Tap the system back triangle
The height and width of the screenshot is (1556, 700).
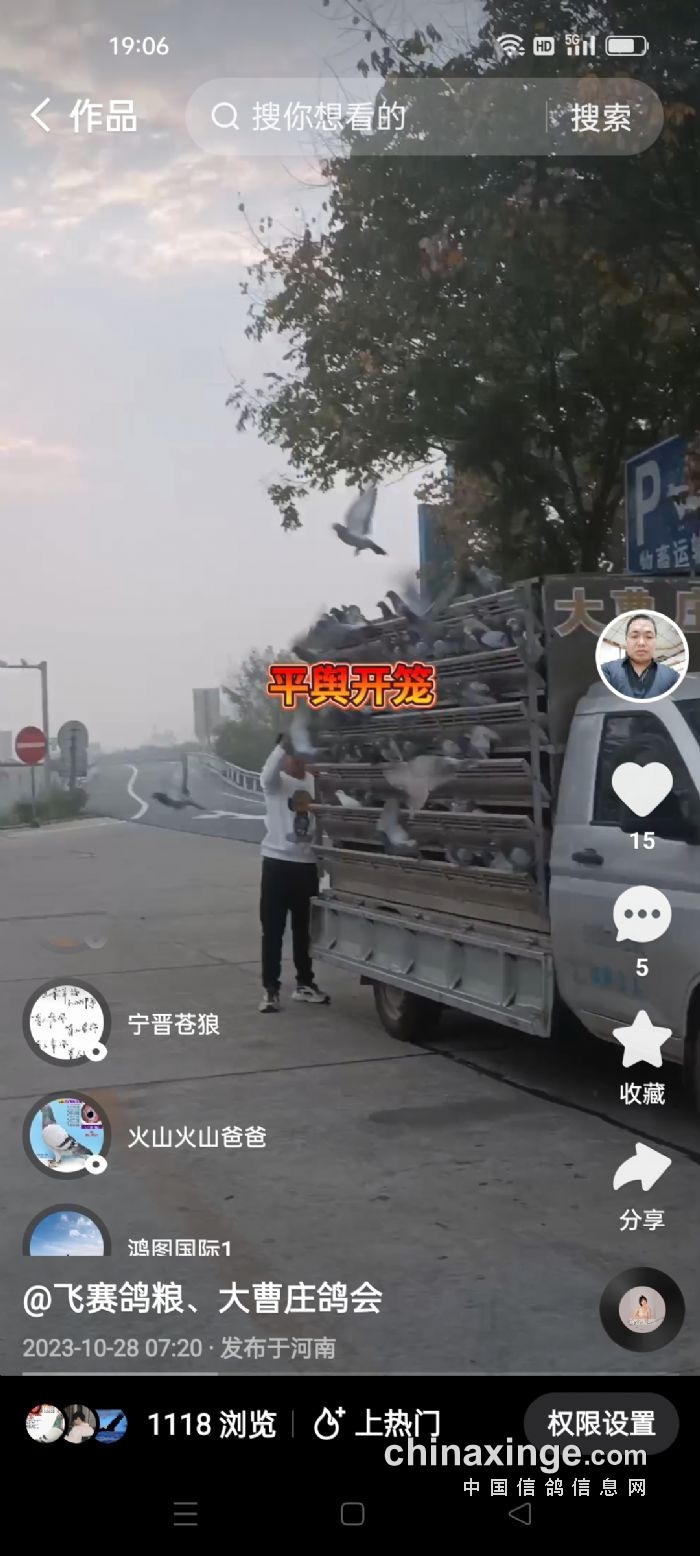pos(519,1513)
